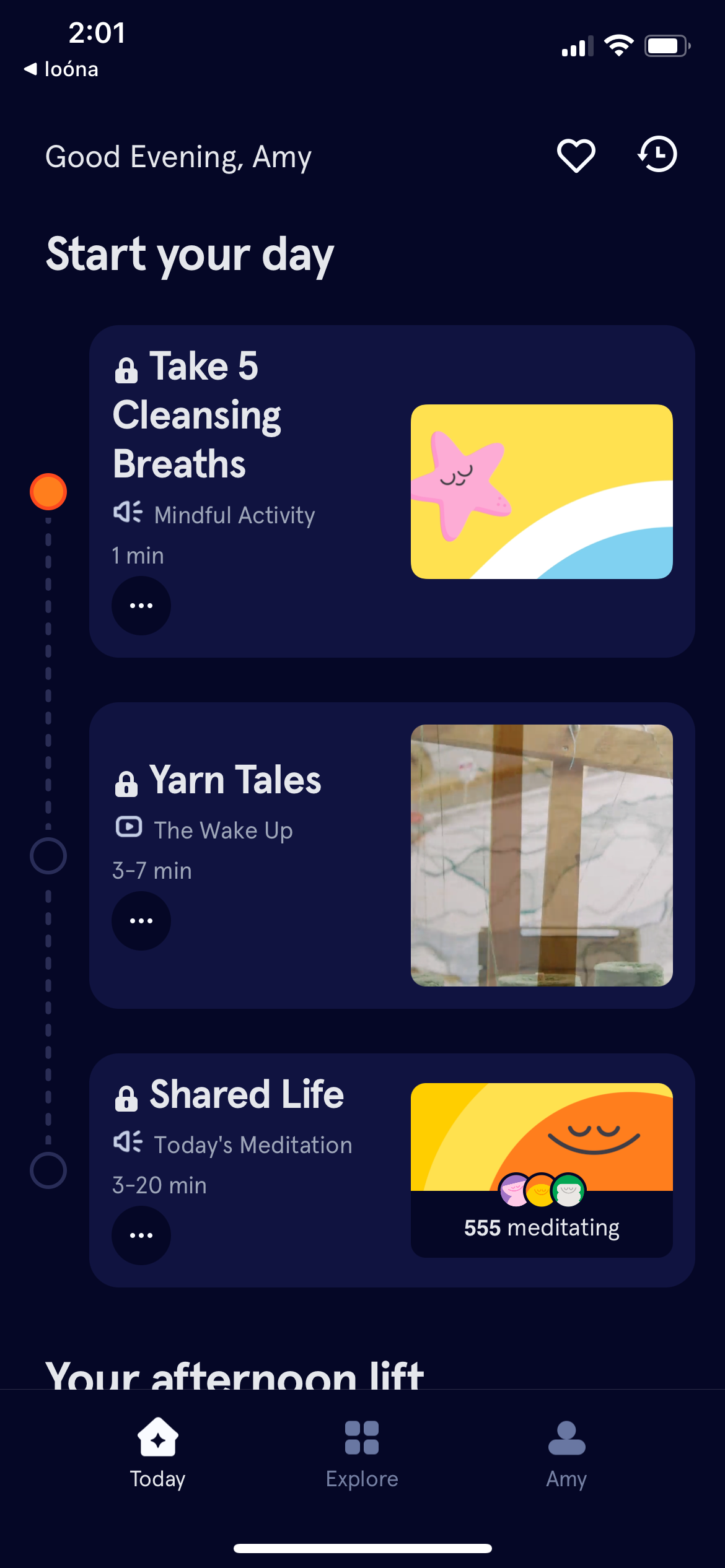Screen dimensions: 725x1568
Task: Click the video icon next to The Wake Up
Action: click(127, 829)
